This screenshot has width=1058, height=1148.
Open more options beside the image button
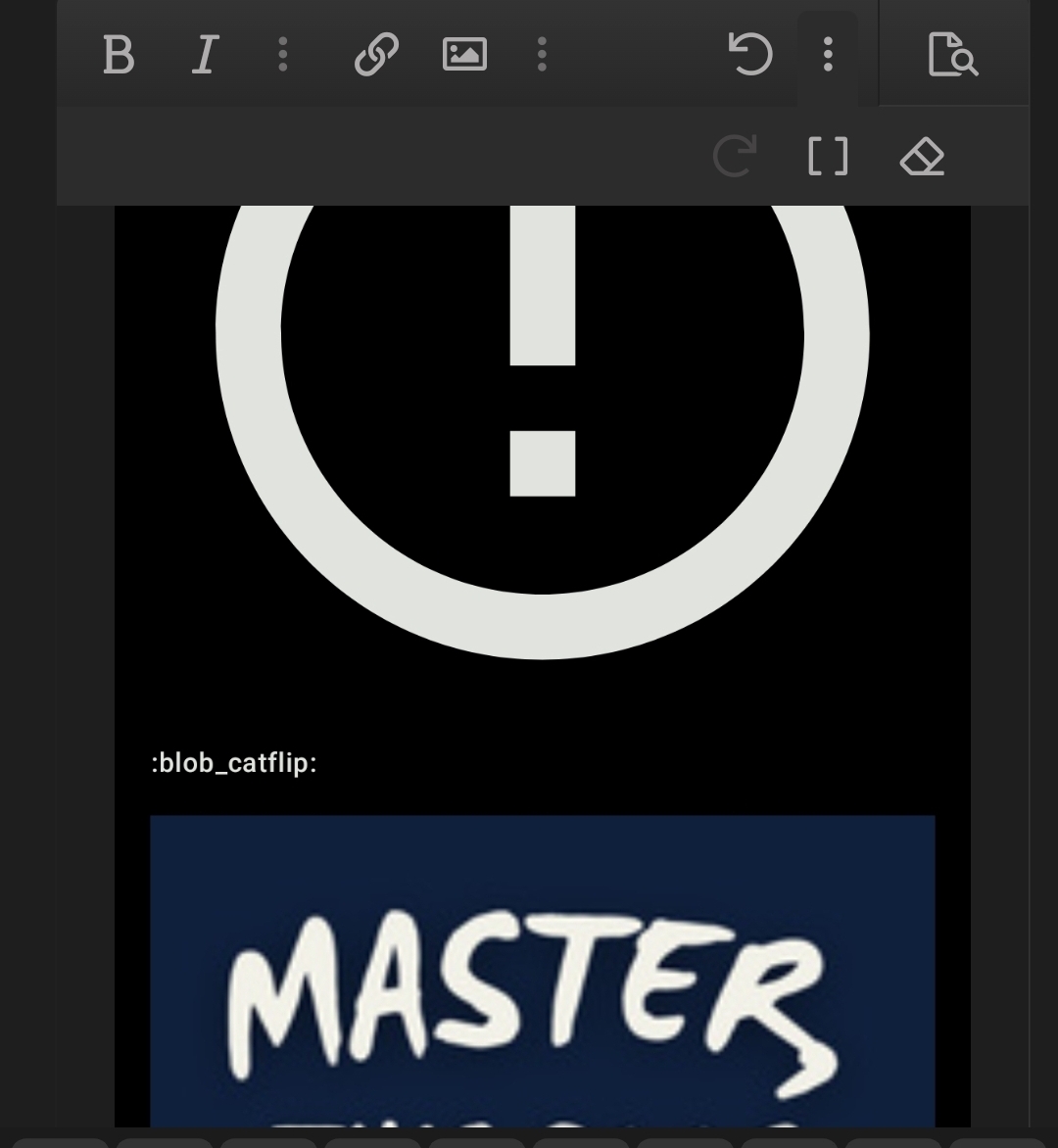[542, 54]
